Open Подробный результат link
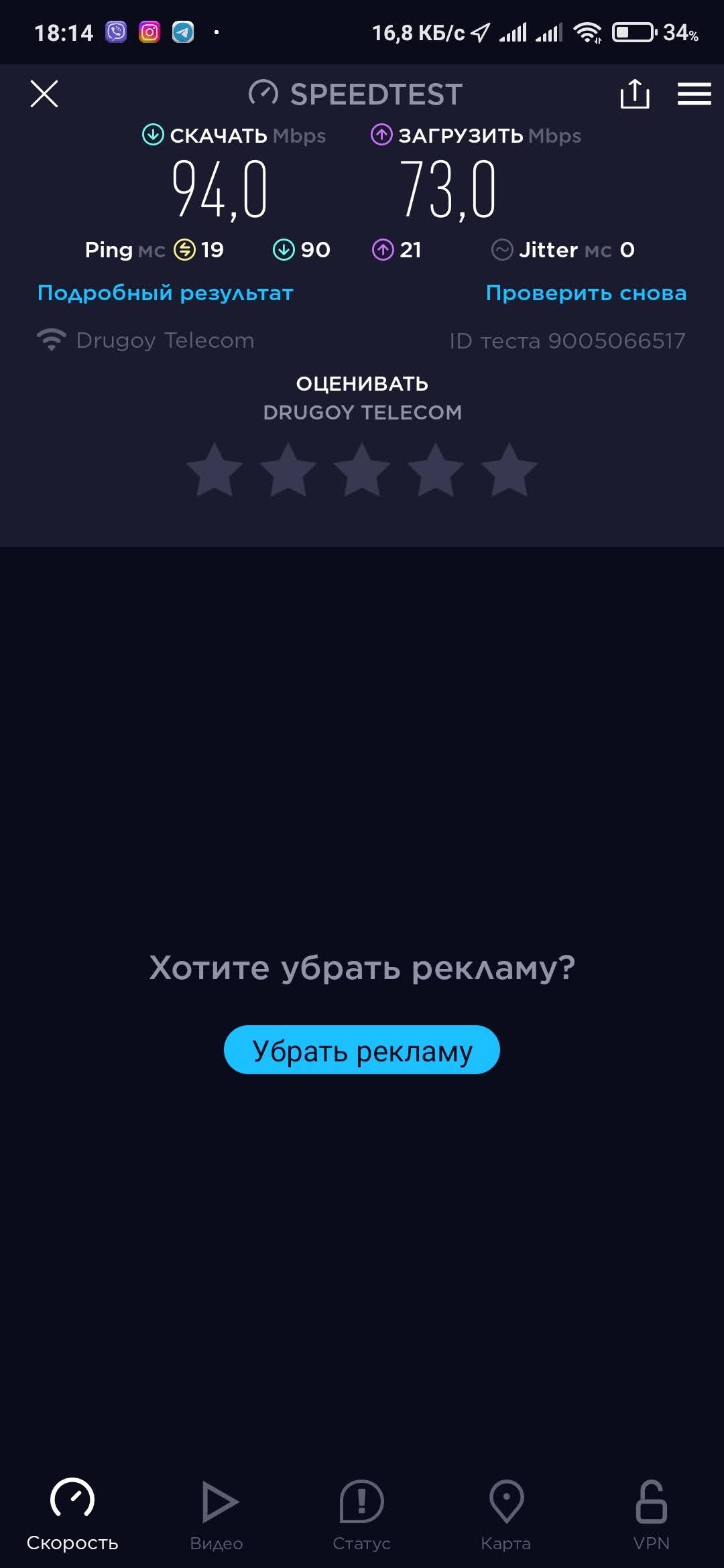Viewport: 724px width, 1568px height. [x=166, y=293]
